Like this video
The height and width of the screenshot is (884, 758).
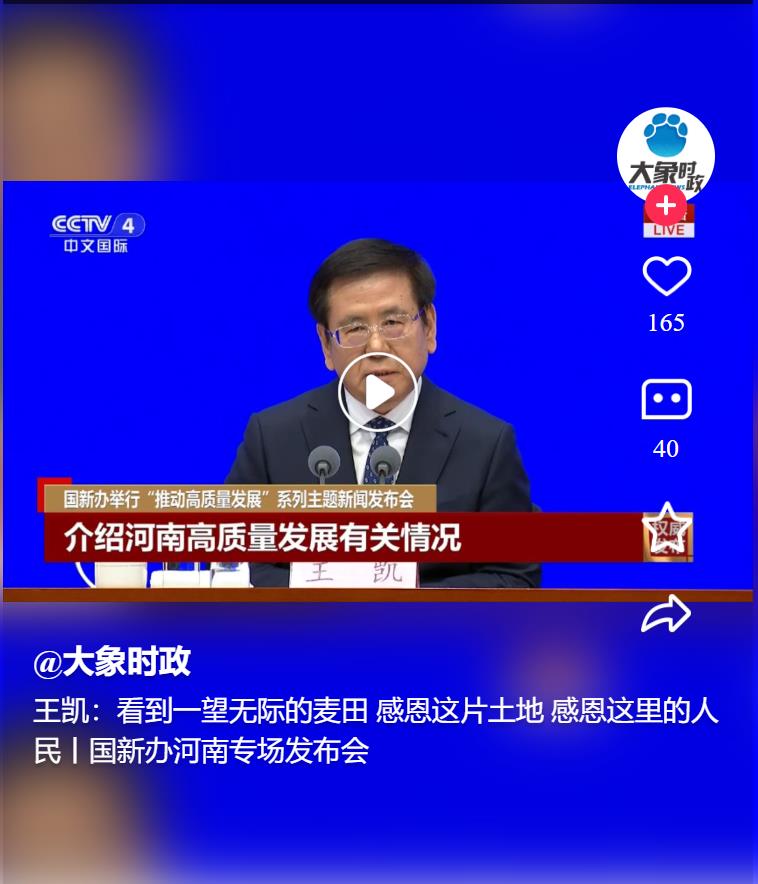click(666, 277)
